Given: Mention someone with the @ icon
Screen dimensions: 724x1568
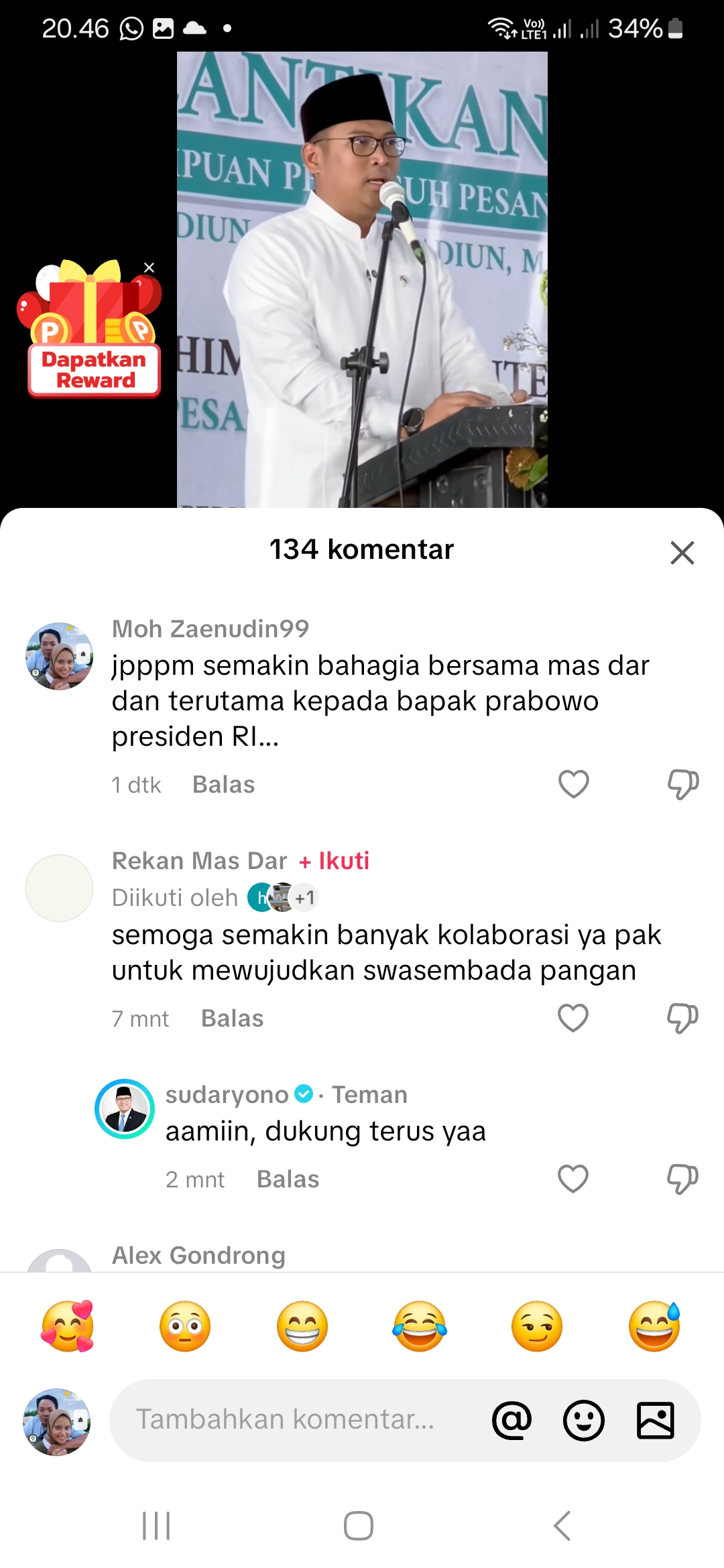Looking at the screenshot, I should (512, 1420).
